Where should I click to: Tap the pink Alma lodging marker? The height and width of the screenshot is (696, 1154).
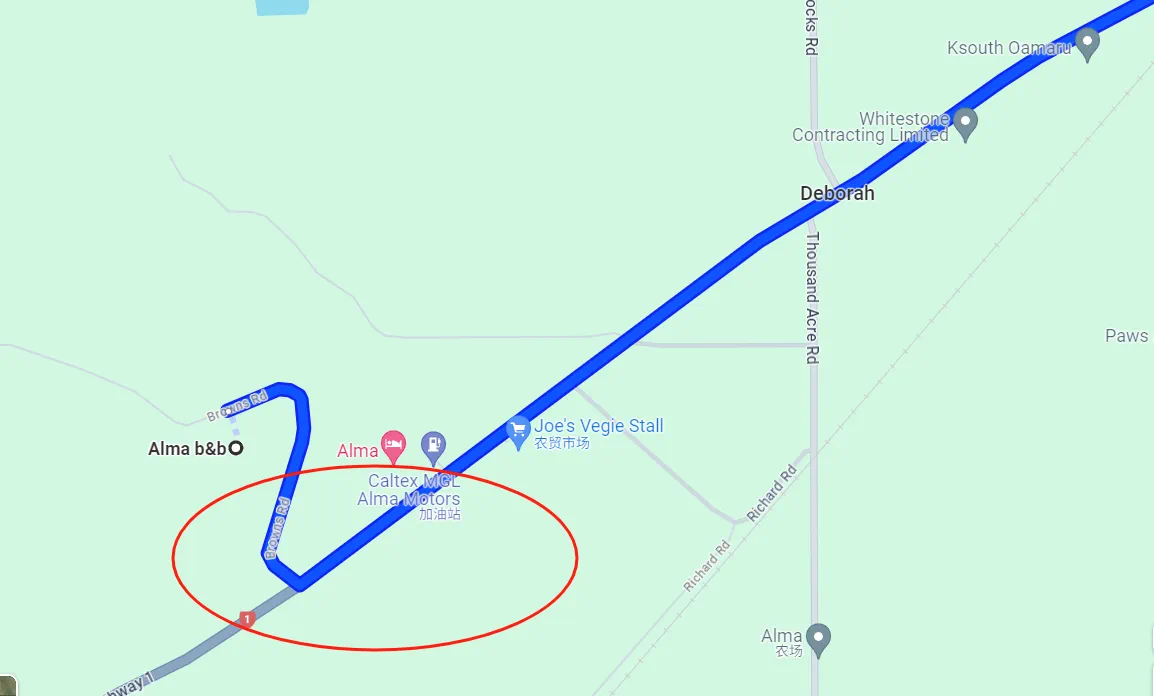[x=395, y=446]
